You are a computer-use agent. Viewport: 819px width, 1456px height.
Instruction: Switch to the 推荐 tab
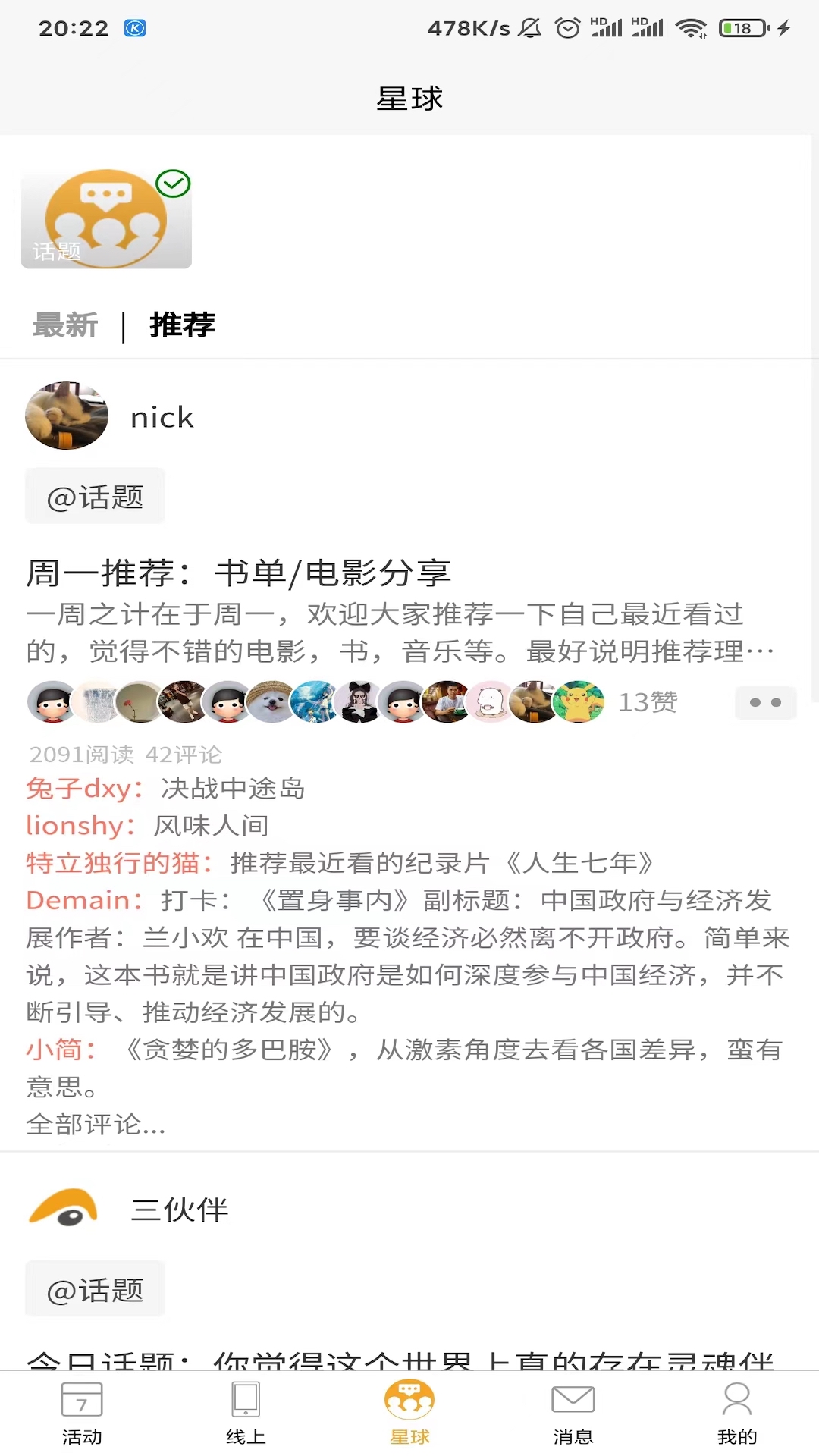pyautogui.click(x=182, y=325)
